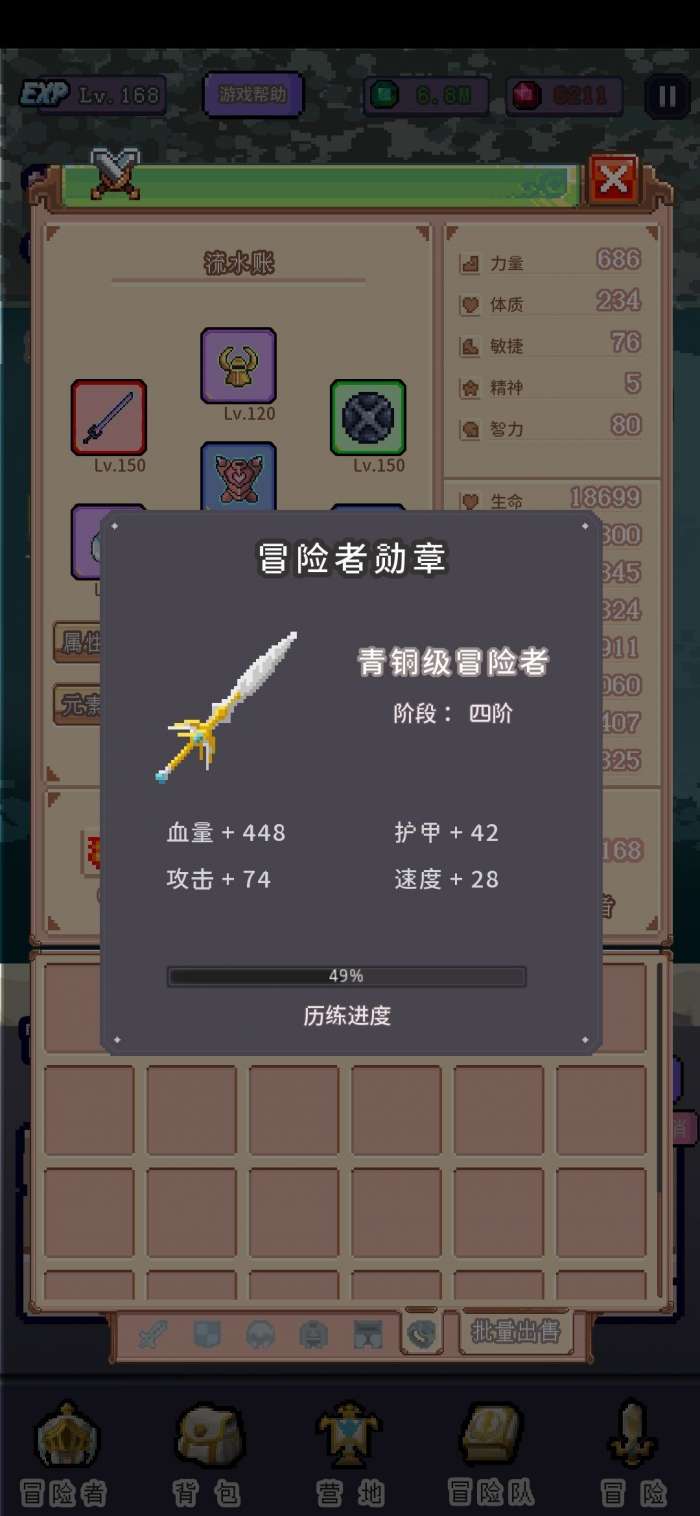The height and width of the screenshot is (1516, 700).
Task: Switch to the 背包 backpack tab
Action: 208,1456
